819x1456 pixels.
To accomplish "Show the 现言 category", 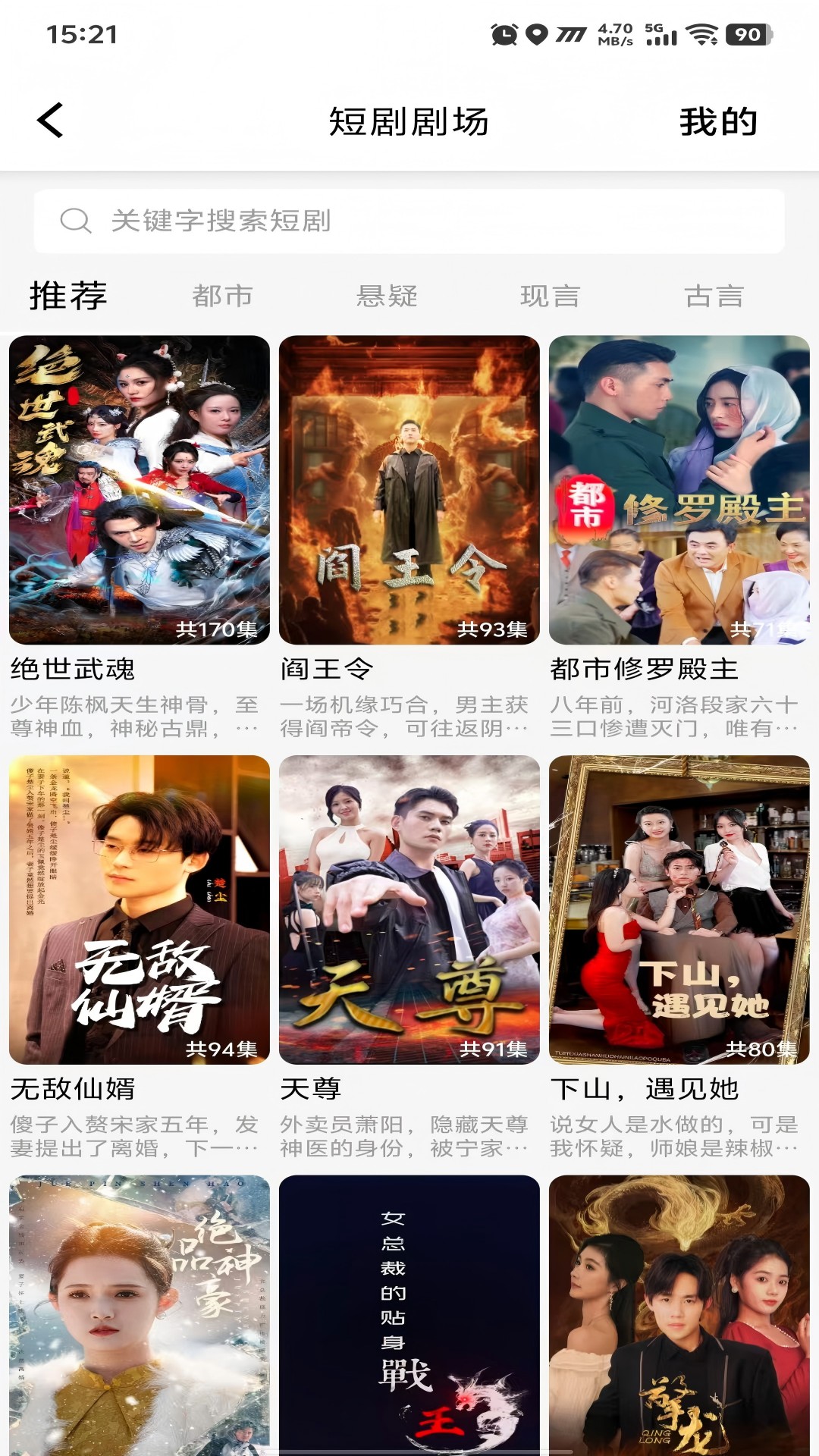I will [551, 296].
